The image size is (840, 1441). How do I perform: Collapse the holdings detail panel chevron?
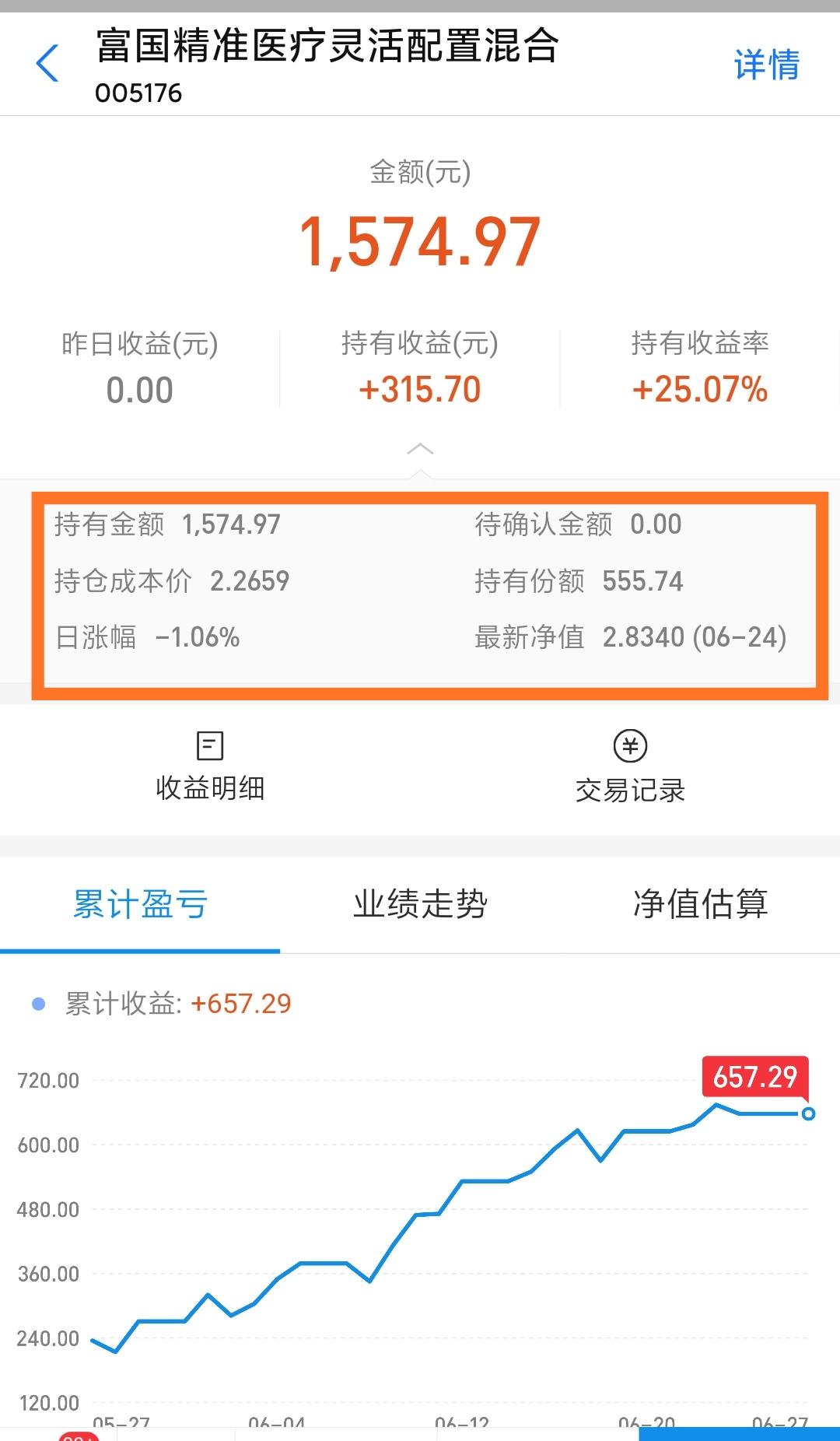(x=420, y=449)
